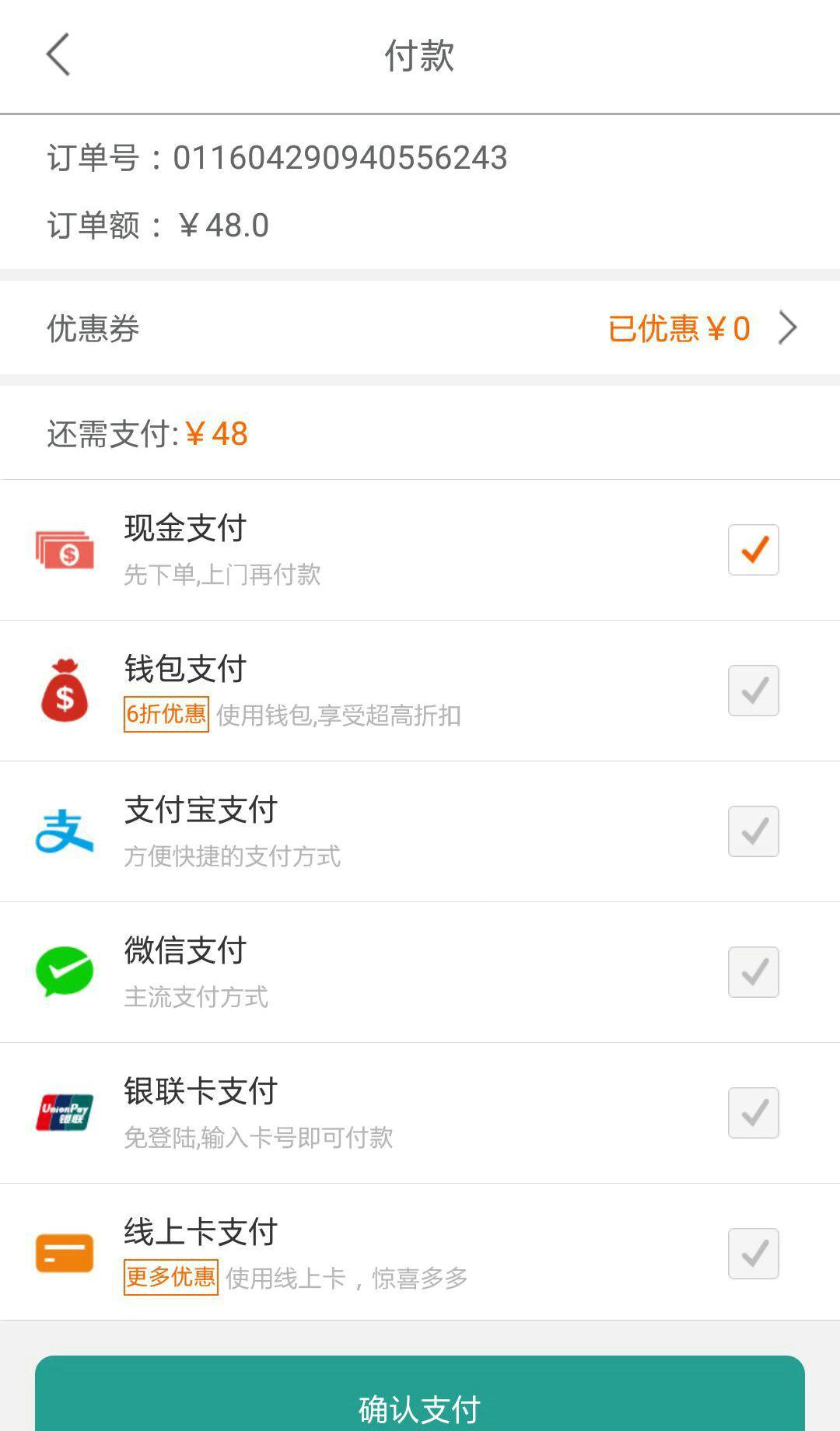This screenshot has width=840, height=1431.
Task: Click the Alipay blue logo icon
Action: tap(65, 831)
